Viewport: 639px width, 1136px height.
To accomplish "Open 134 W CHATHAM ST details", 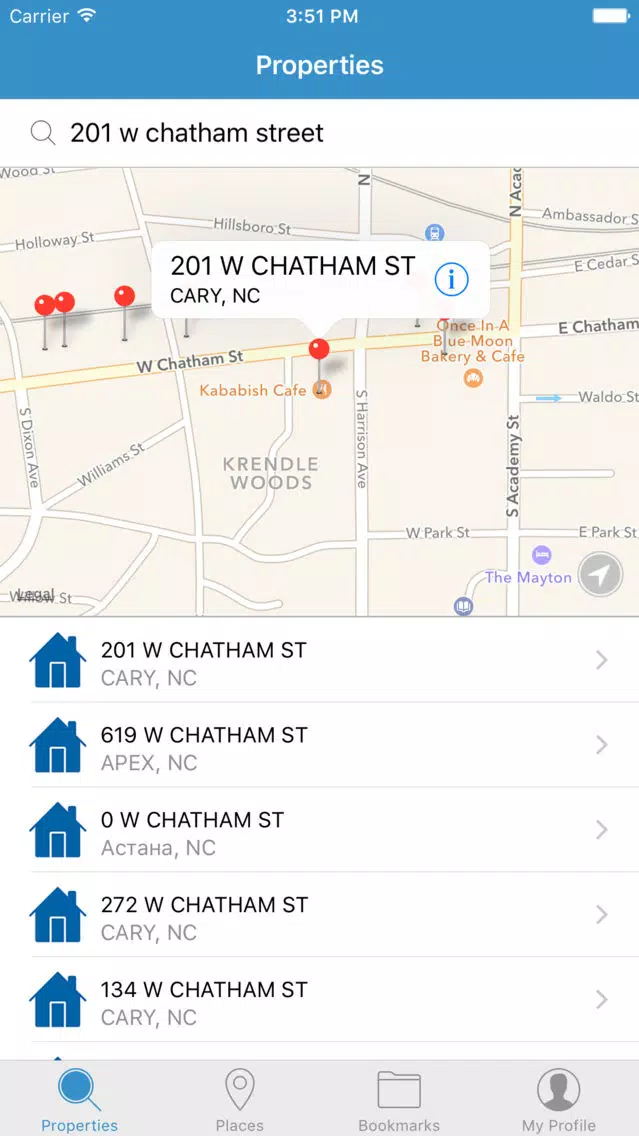I will pos(320,1000).
